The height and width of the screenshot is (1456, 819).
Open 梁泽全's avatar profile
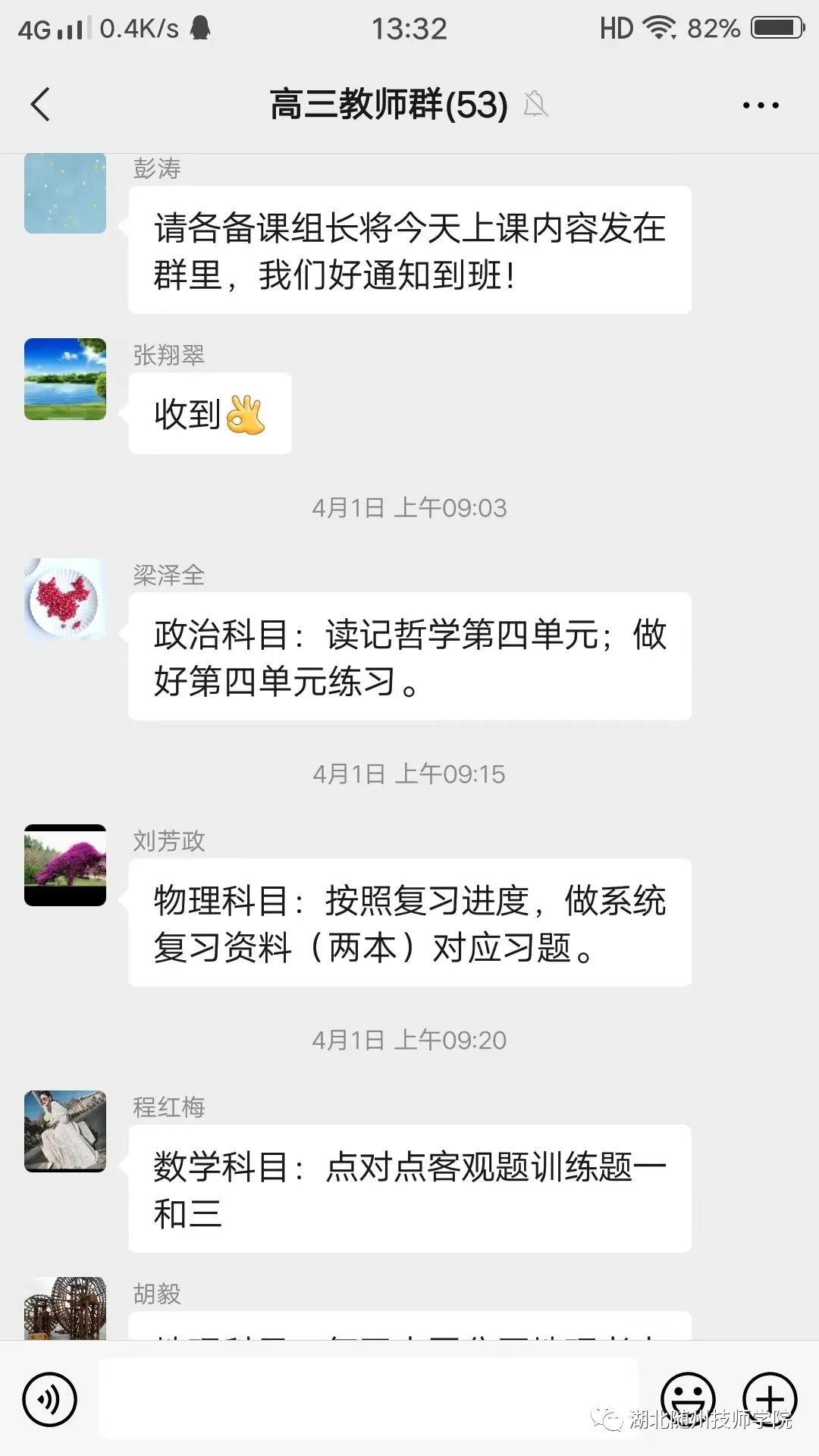click(65, 599)
